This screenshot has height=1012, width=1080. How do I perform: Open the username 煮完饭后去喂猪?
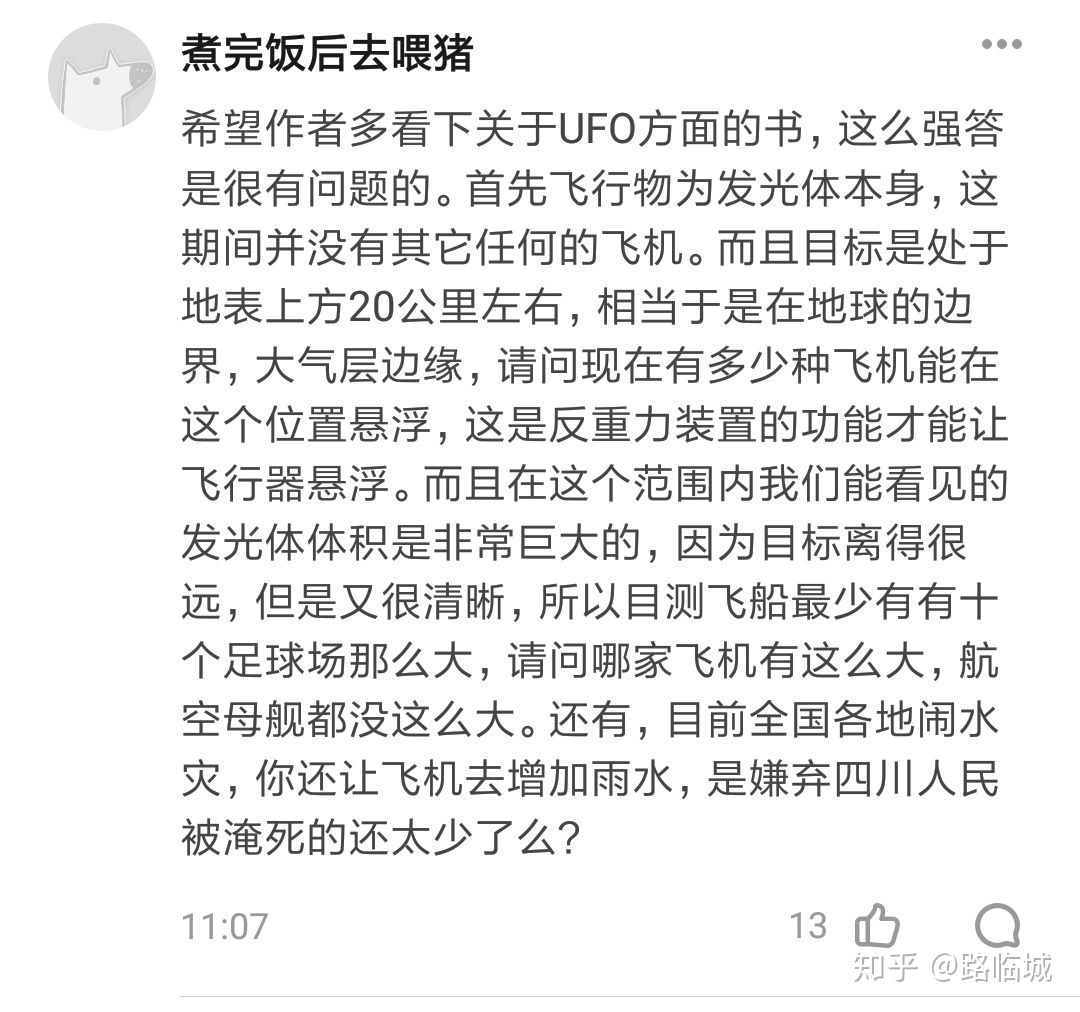(x=327, y=52)
